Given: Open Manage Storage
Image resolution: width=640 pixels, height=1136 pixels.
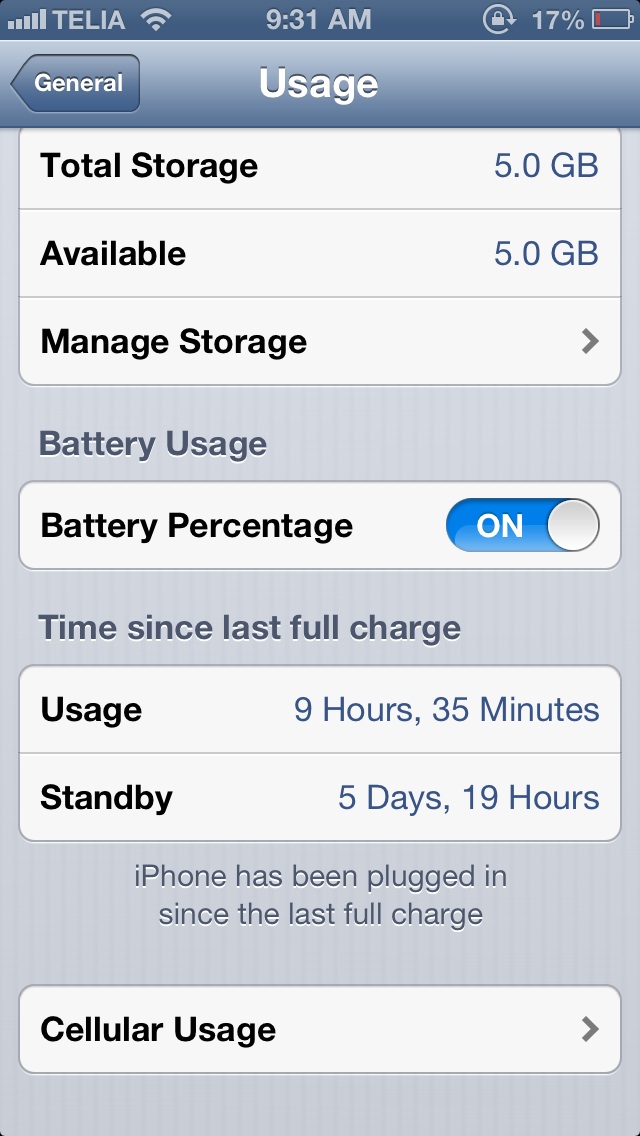Looking at the screenshot, I should [320, 341].
